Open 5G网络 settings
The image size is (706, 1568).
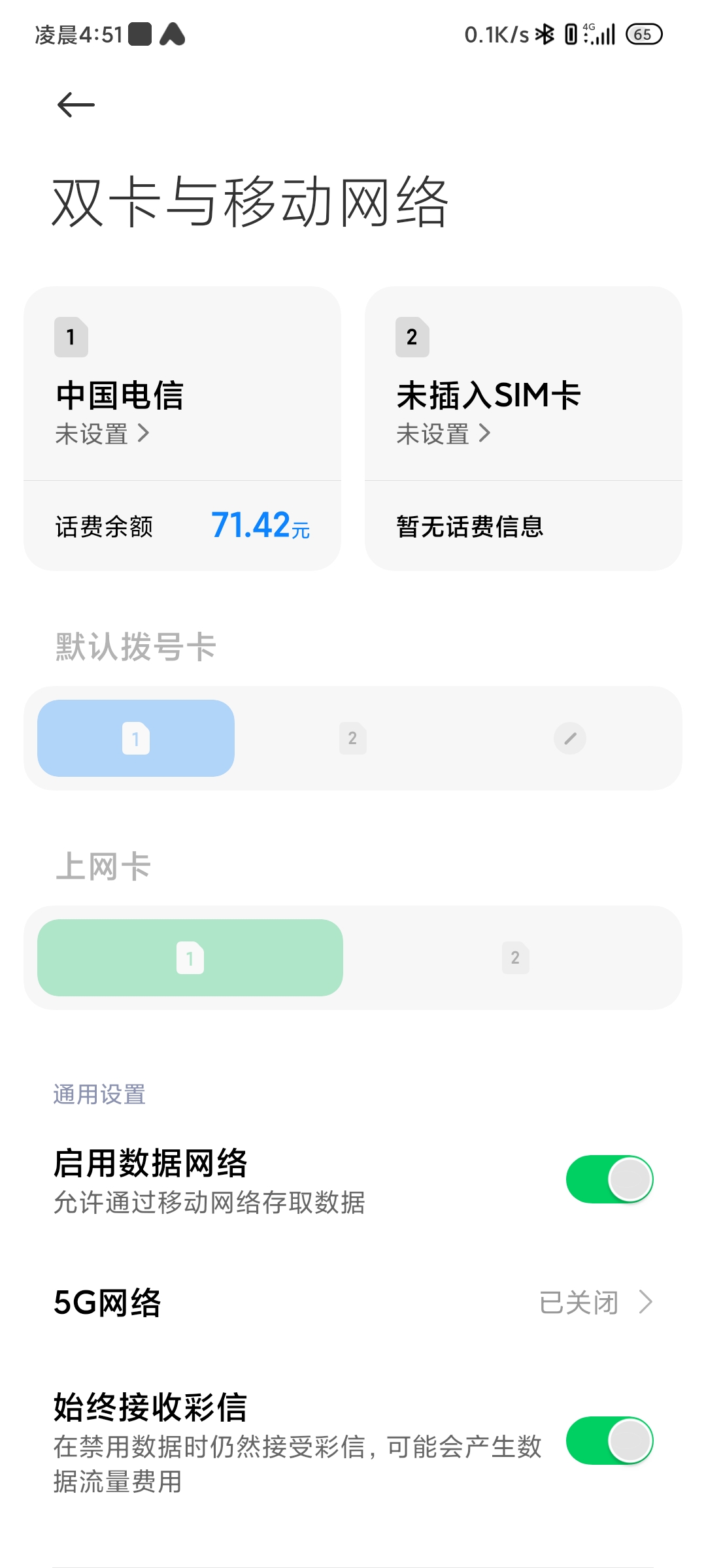pos(353,1302)
